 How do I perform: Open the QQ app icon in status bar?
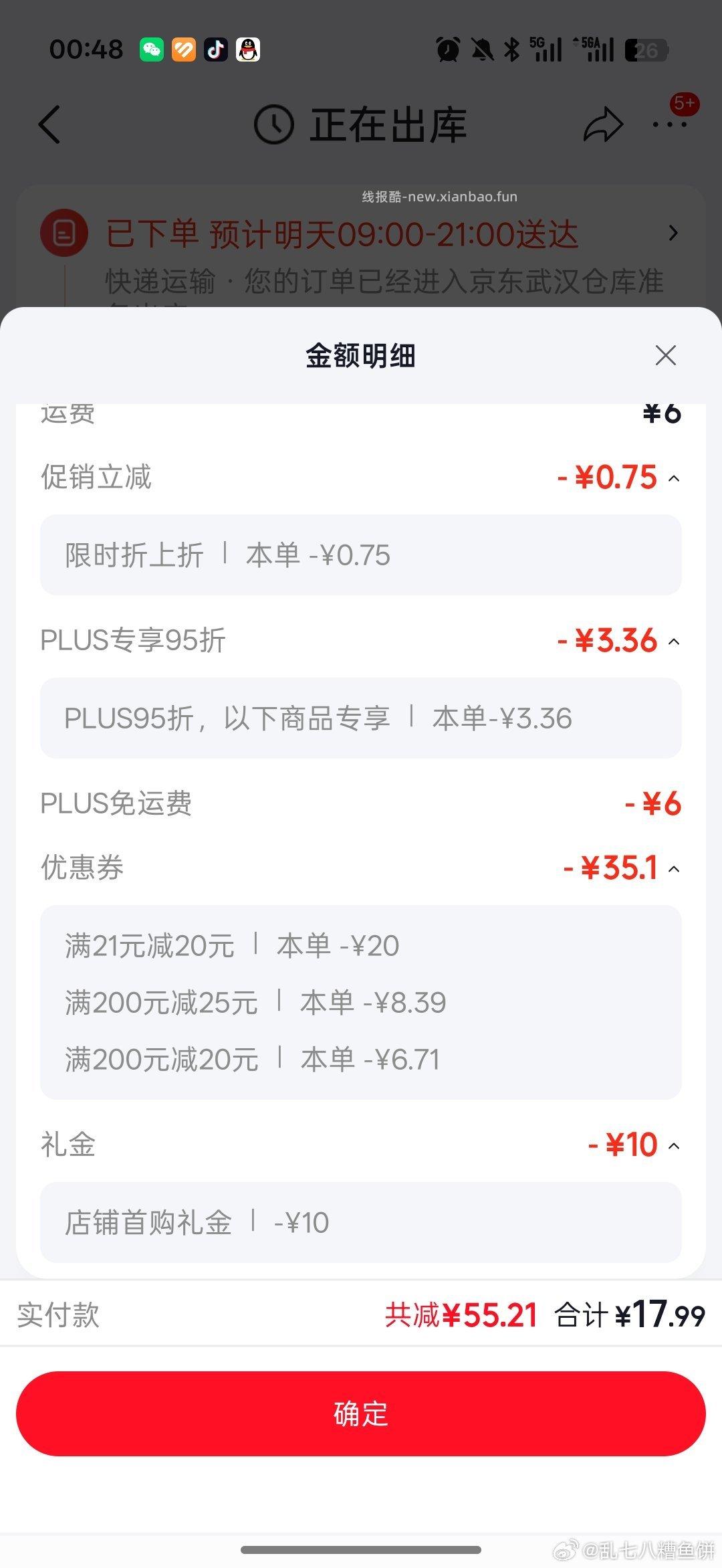click(249, 50)
